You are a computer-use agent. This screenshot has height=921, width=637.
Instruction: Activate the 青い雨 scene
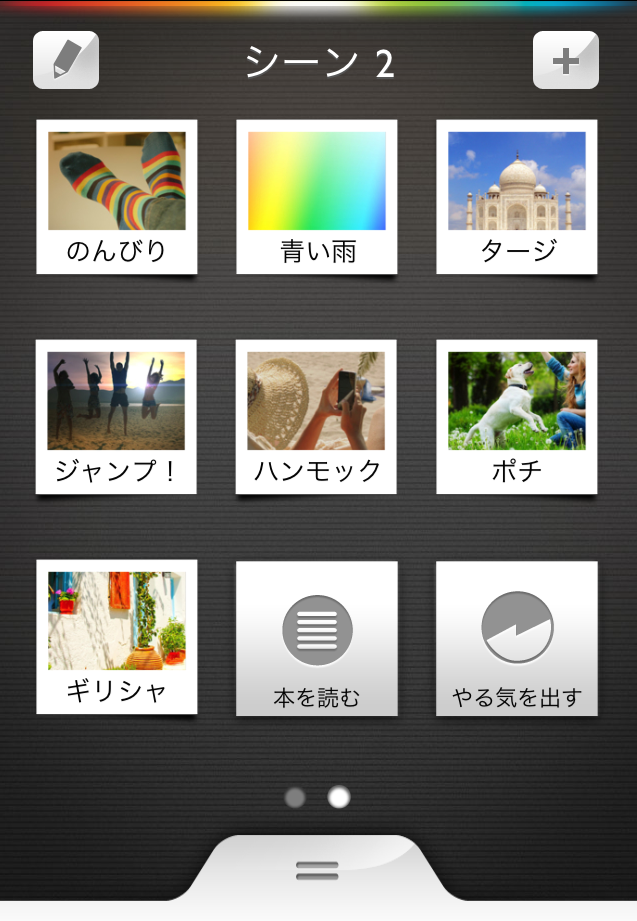(x=316, y=197)
